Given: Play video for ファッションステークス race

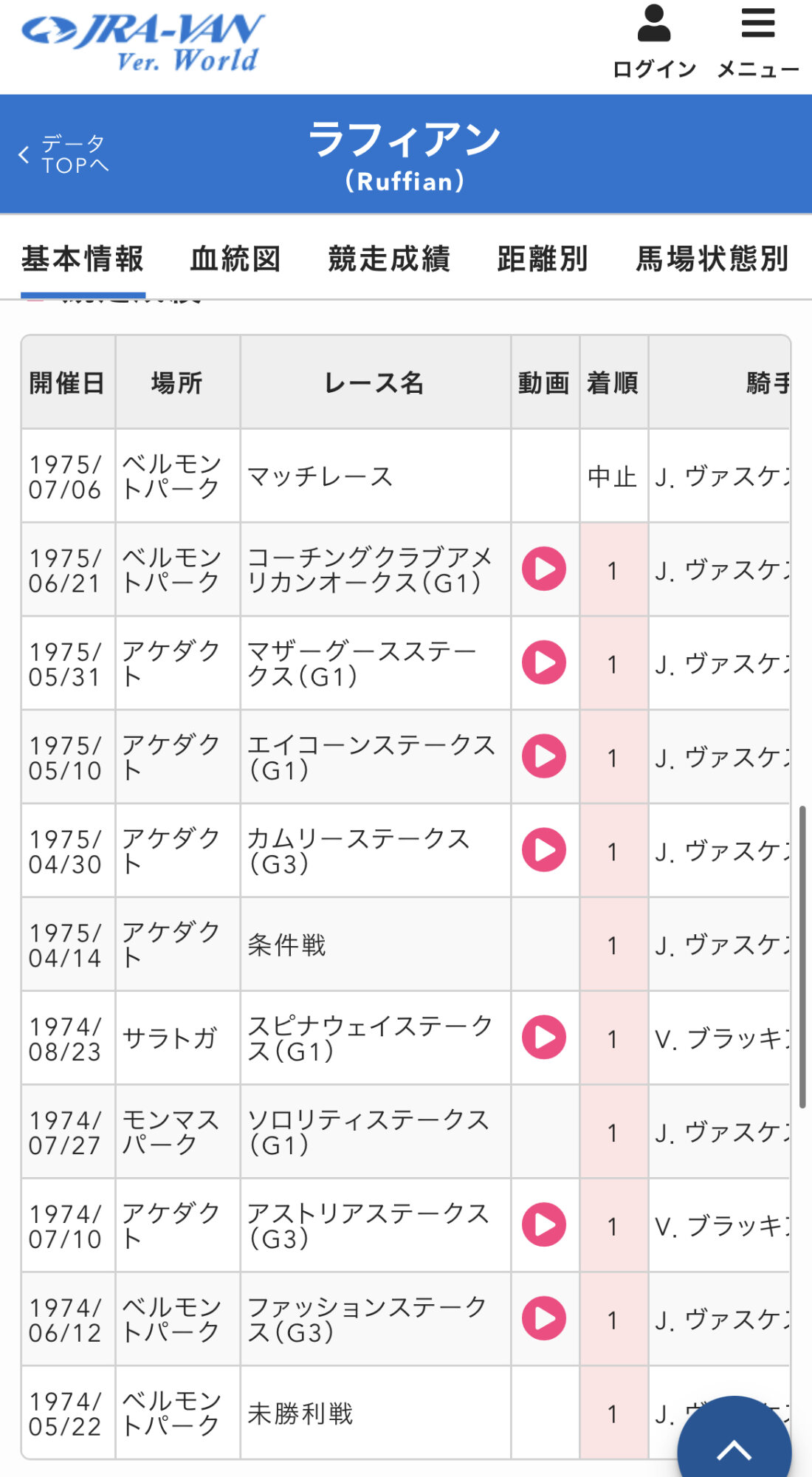Looking at the screenshot, I should (x=544, y=1318).
